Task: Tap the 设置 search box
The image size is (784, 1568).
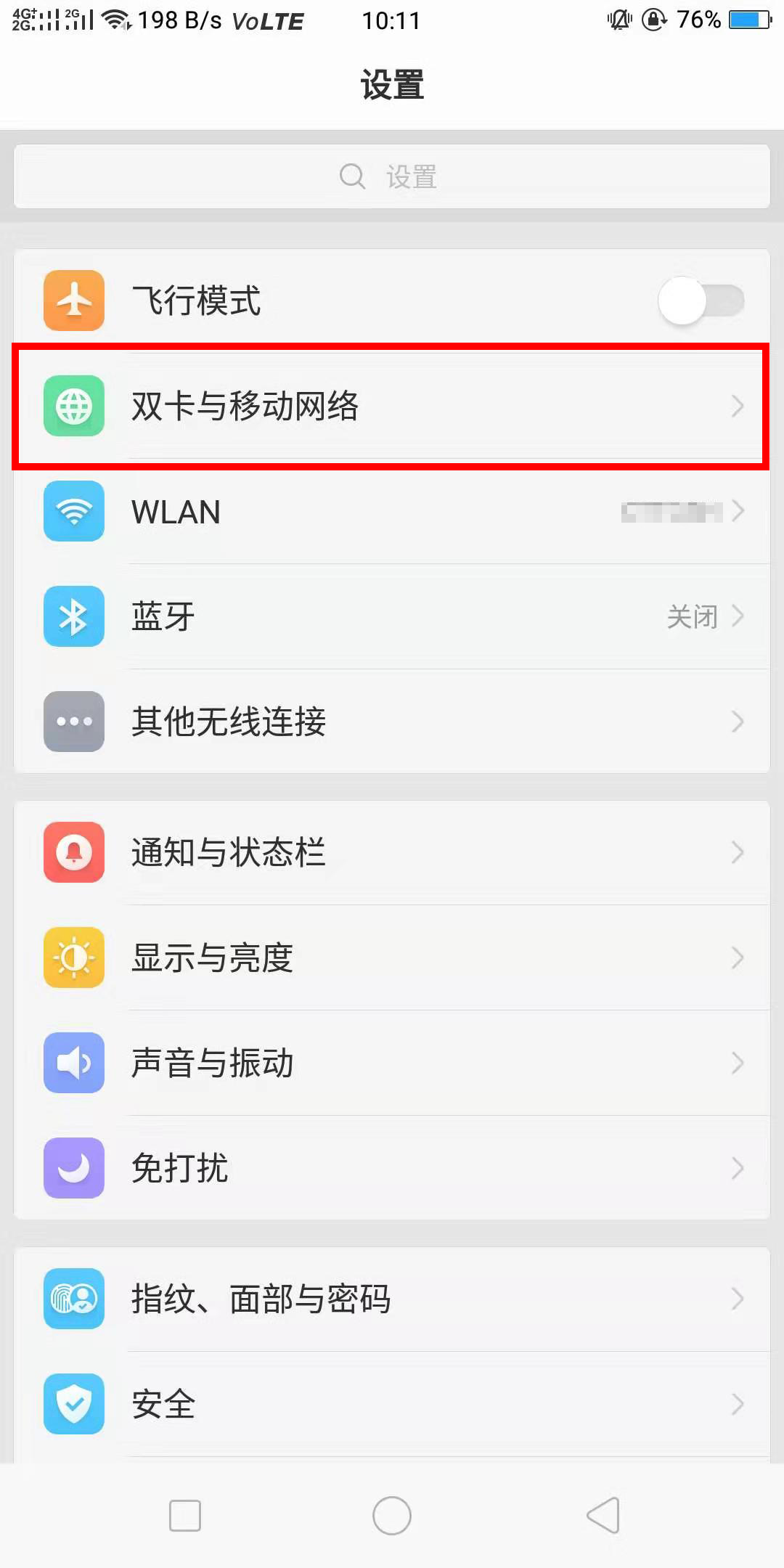Action: click(x=392, y=176)
